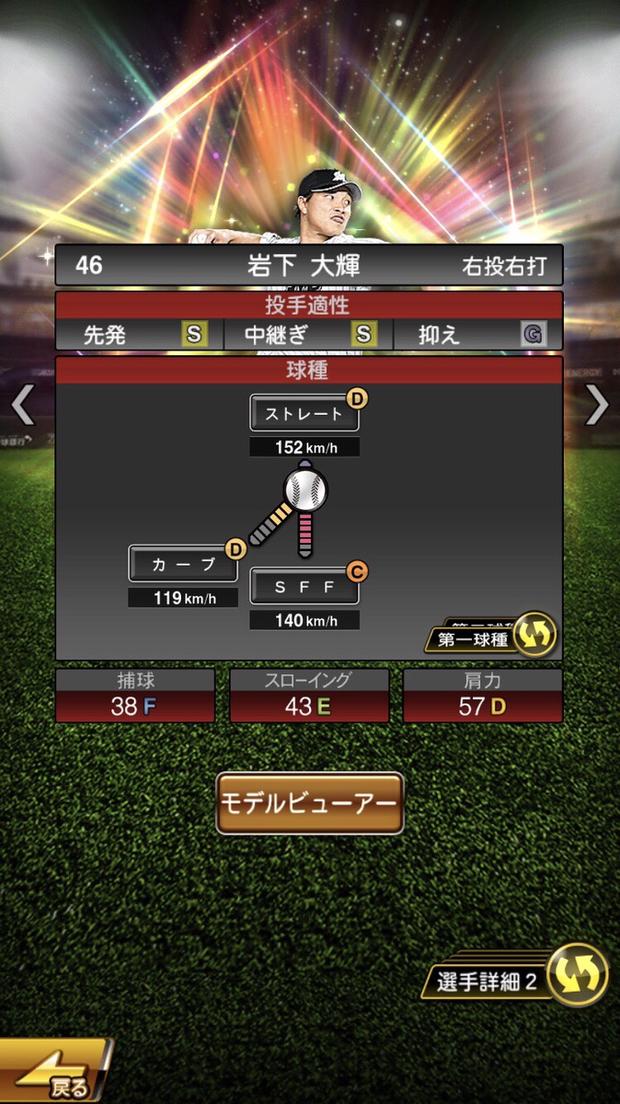Select the ストレート pitch

click(304, 413)
